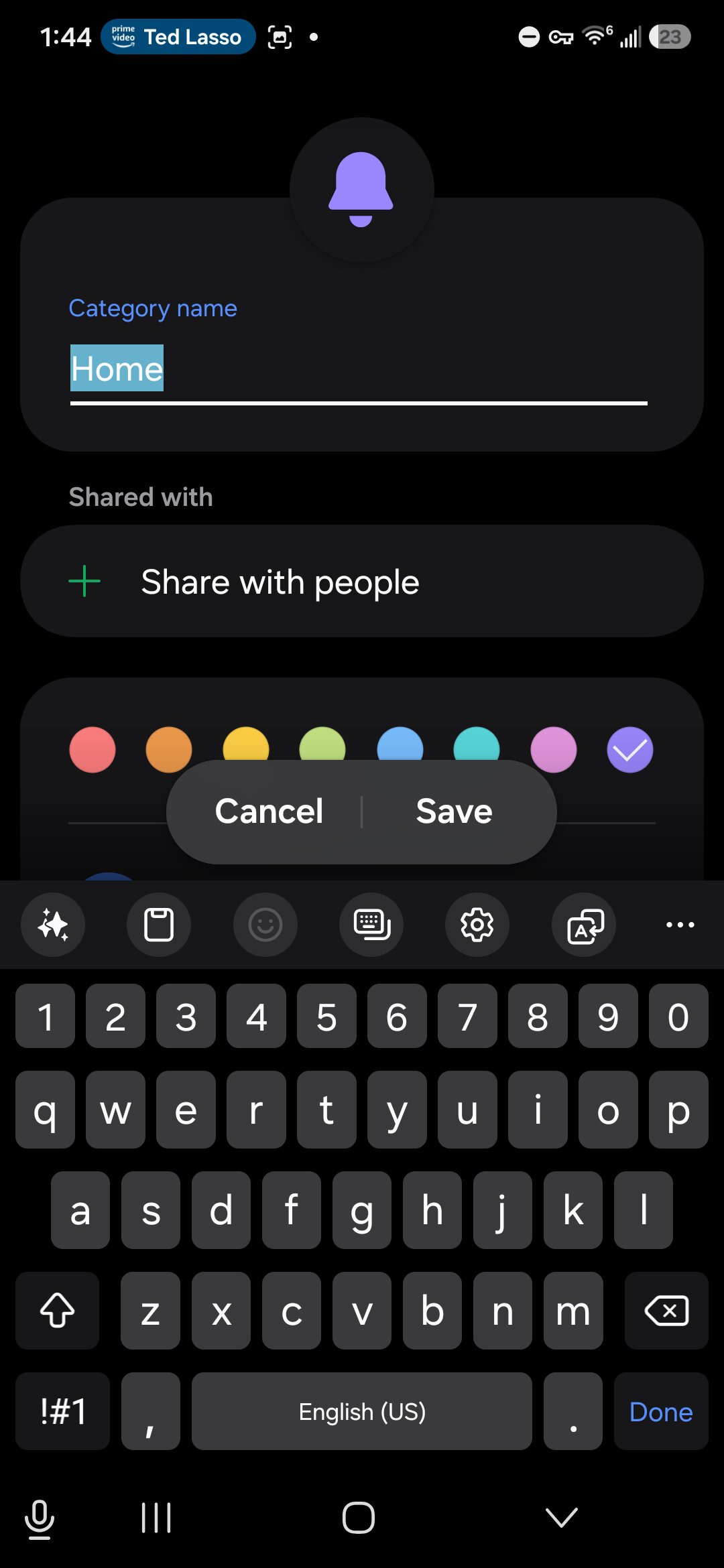Open the keyboard translate tool

click(x=584, y=925)
